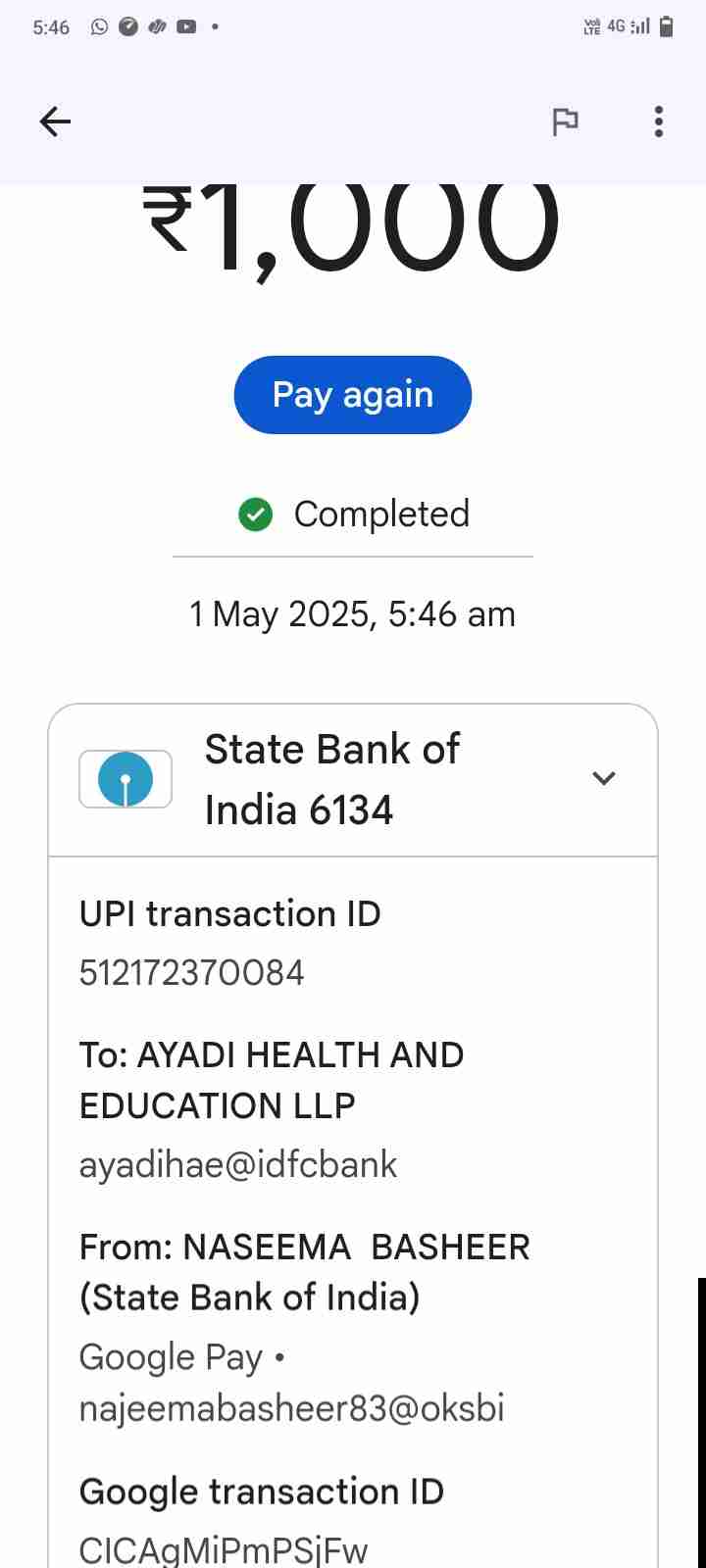The width and height of the screenshot is (706, 1568).
Task: Open the three-dot overflow menu
Action: pos(658,122)
